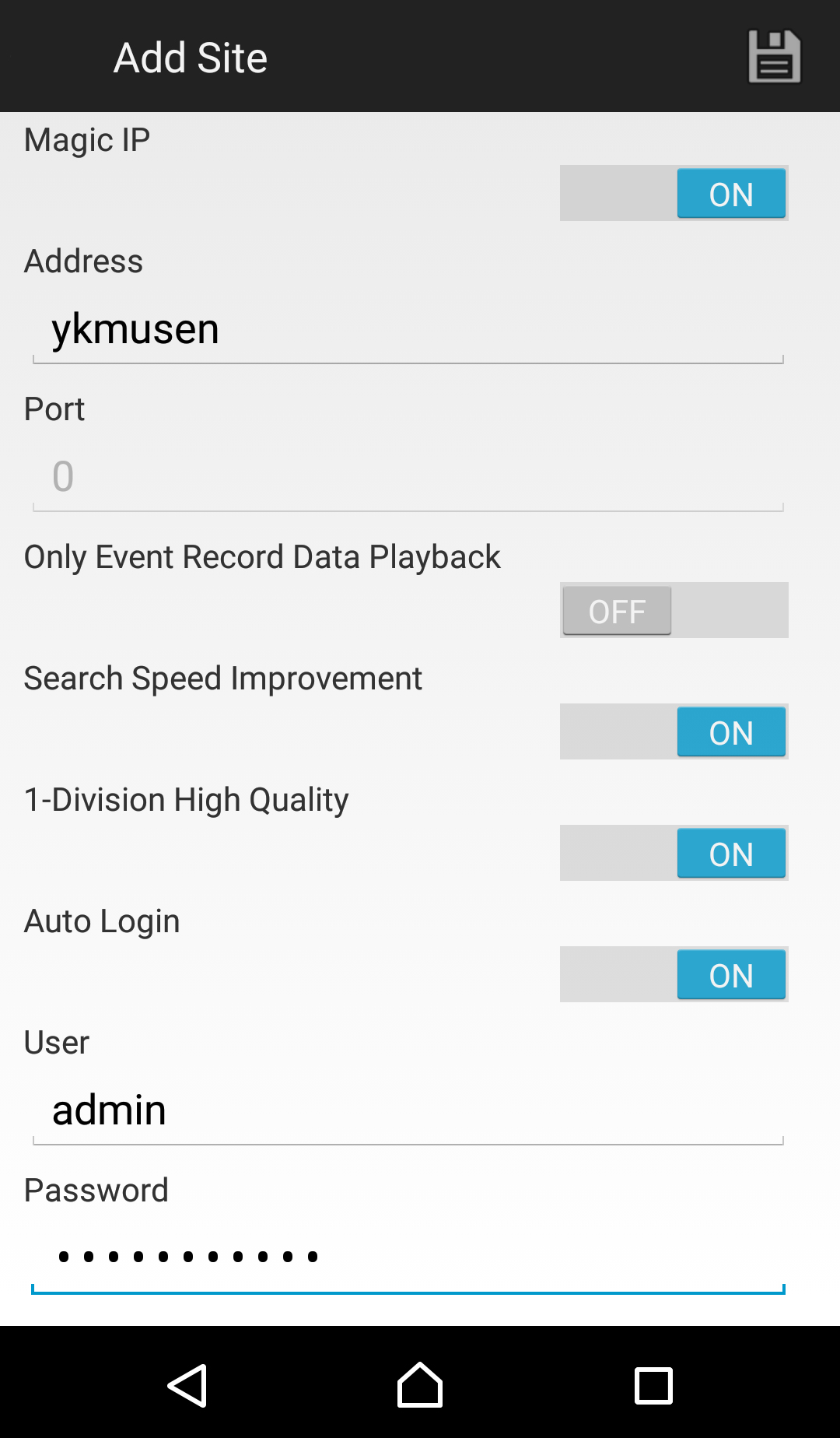840x1438 pixels.
Task: Save the site with the floppy disk icon
Action: (774, 56)
